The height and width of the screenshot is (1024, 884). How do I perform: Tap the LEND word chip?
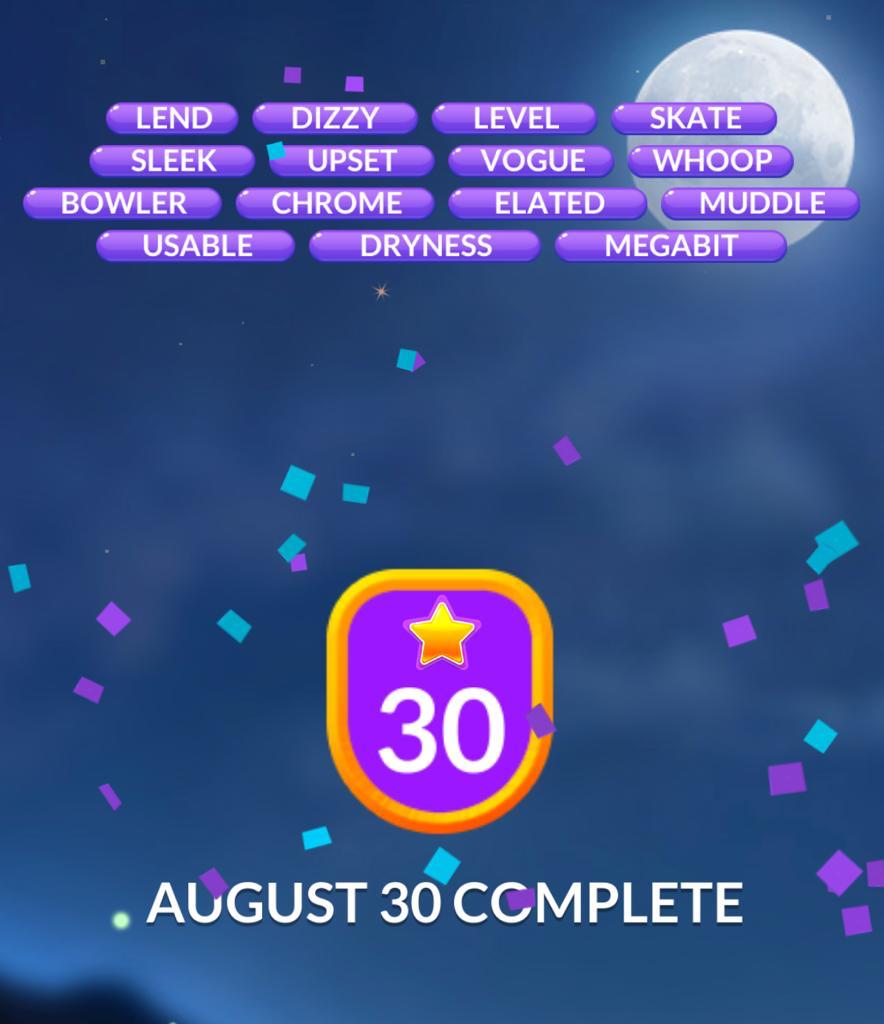(172, 118)
